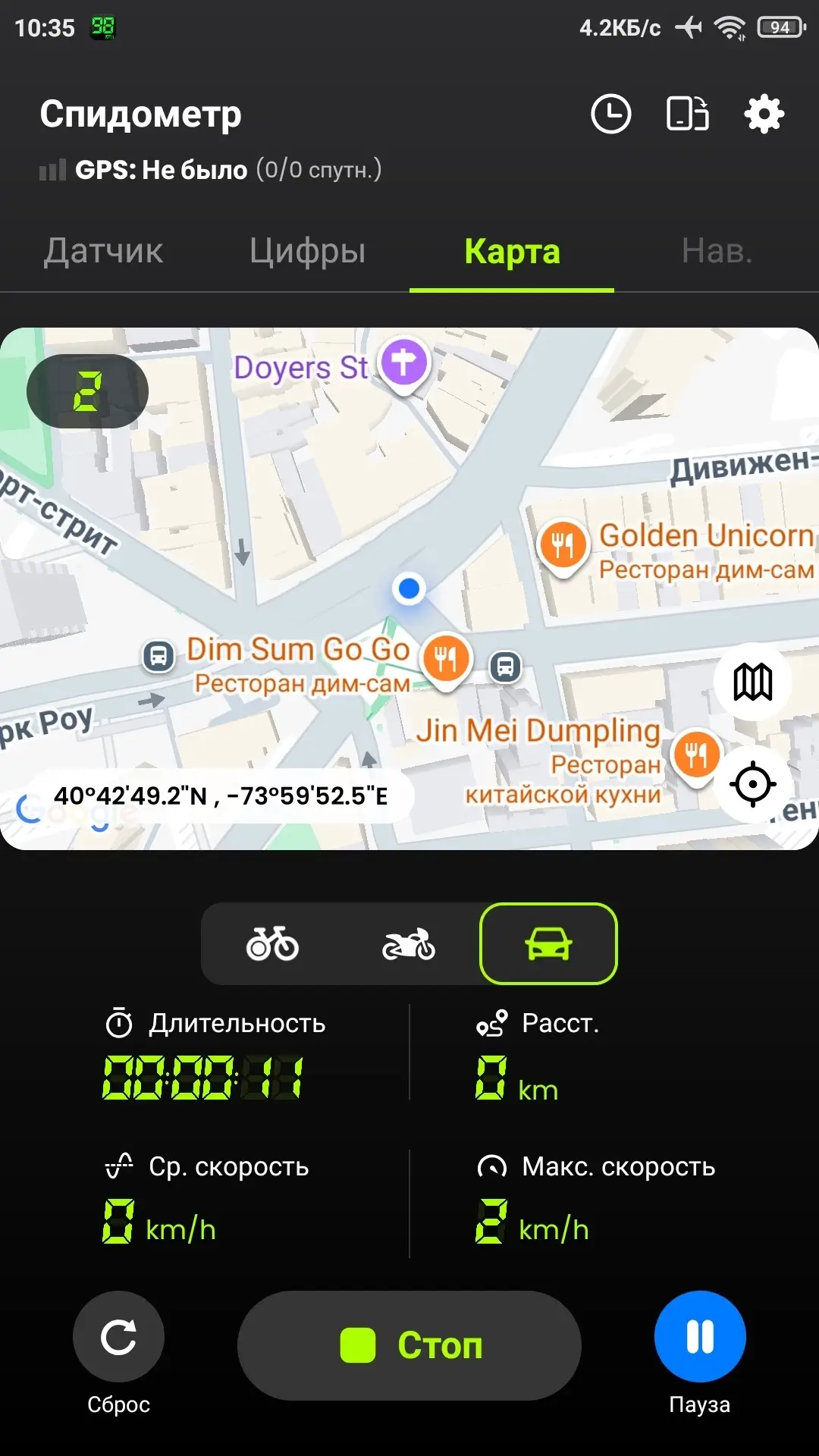Open Dim Sum Go Go marker
Image resolution: width=819 pixels, height=1456 pixels.
(x=446, y=658)
